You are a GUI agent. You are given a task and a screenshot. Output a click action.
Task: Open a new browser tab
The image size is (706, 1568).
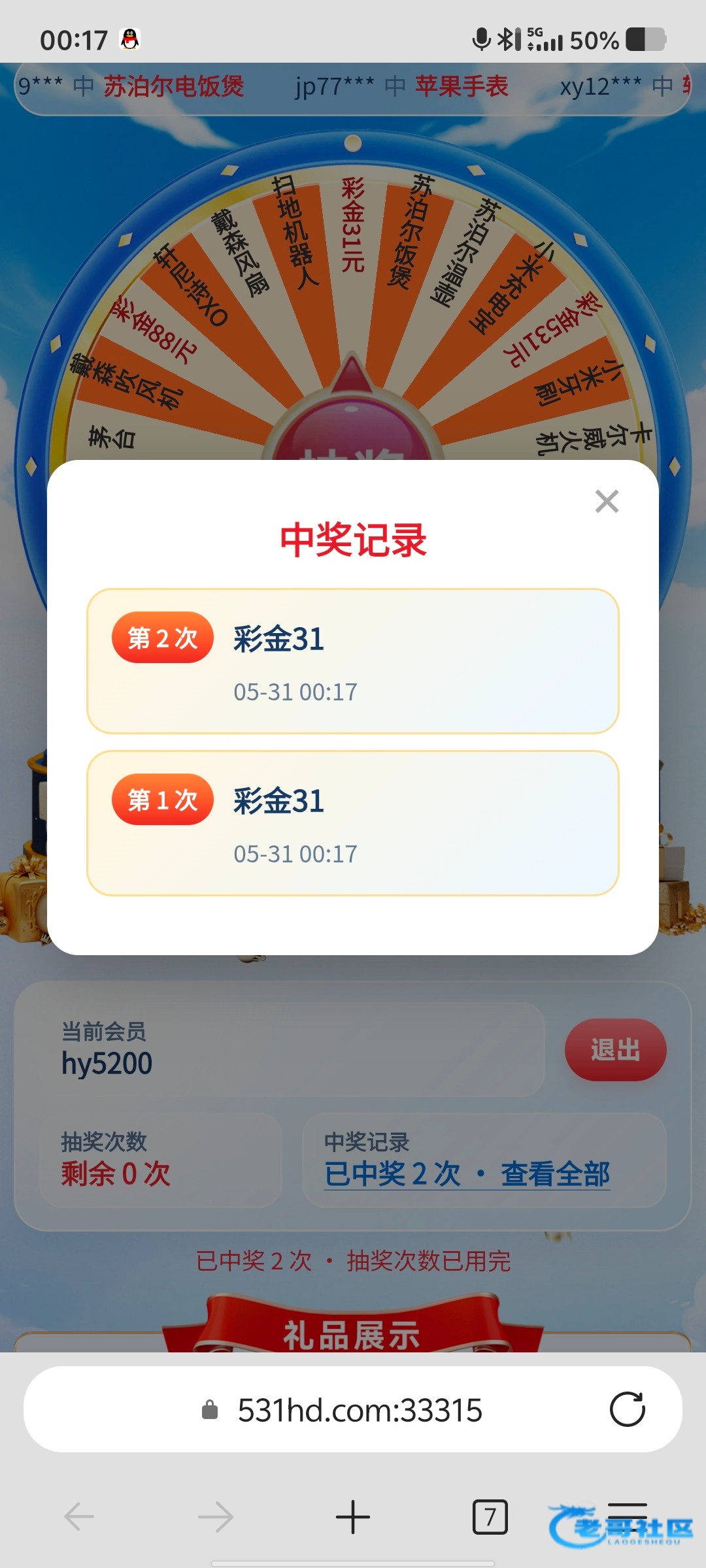coord(353,1516)
